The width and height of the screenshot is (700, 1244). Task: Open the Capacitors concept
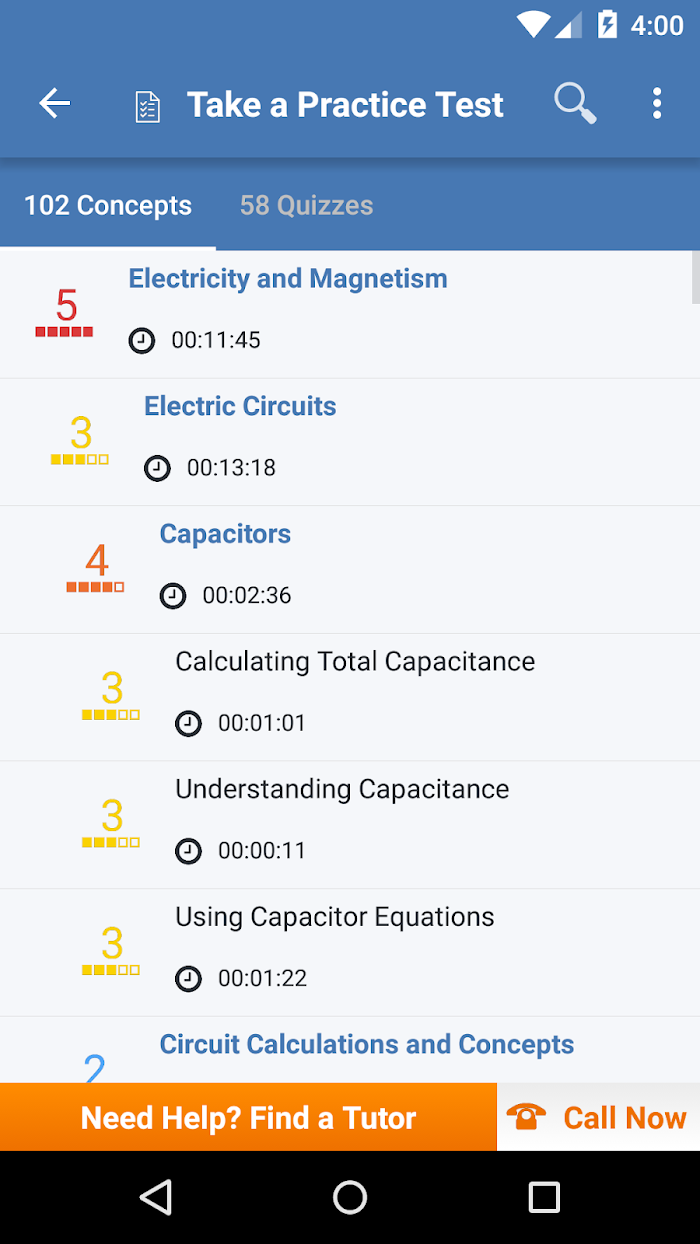click(350, 570)
